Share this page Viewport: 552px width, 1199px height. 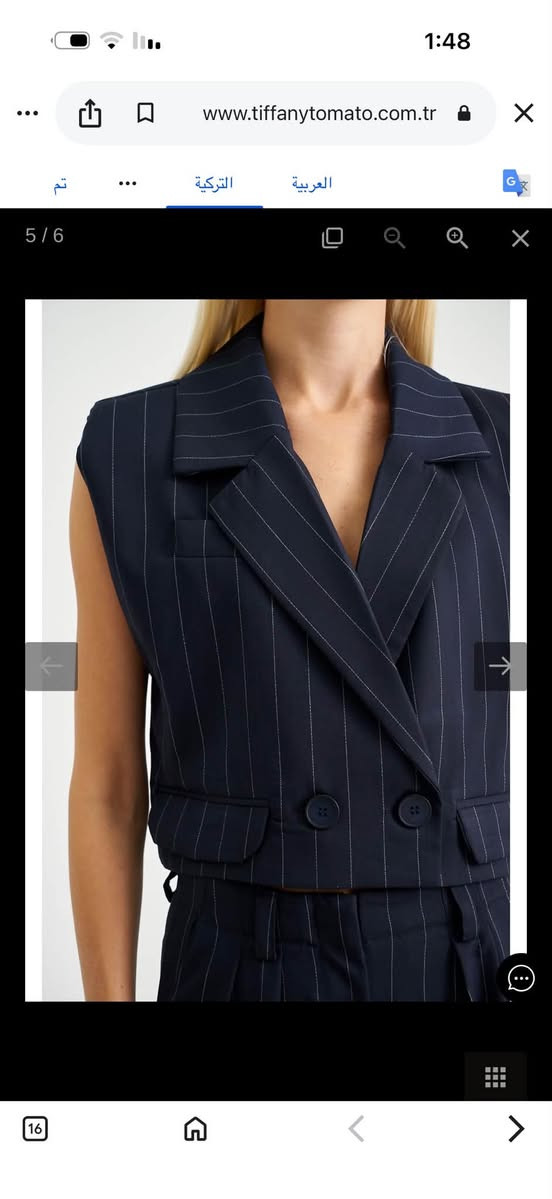point(89,113)
